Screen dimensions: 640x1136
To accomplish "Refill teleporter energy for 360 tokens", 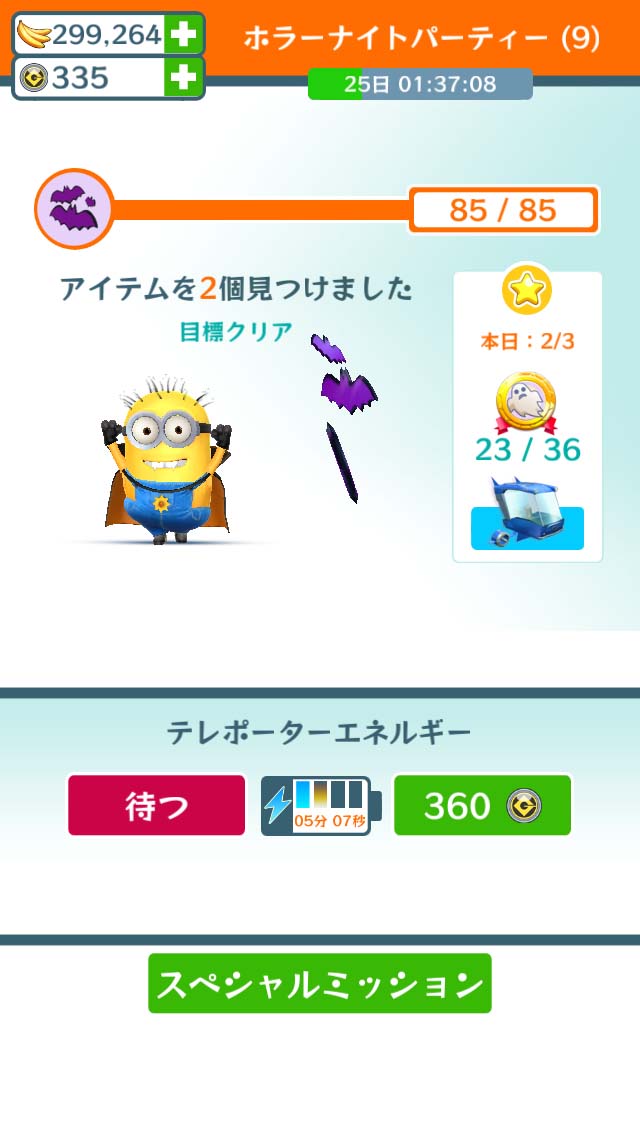I will pyautogui.click(x=482, y=805).
